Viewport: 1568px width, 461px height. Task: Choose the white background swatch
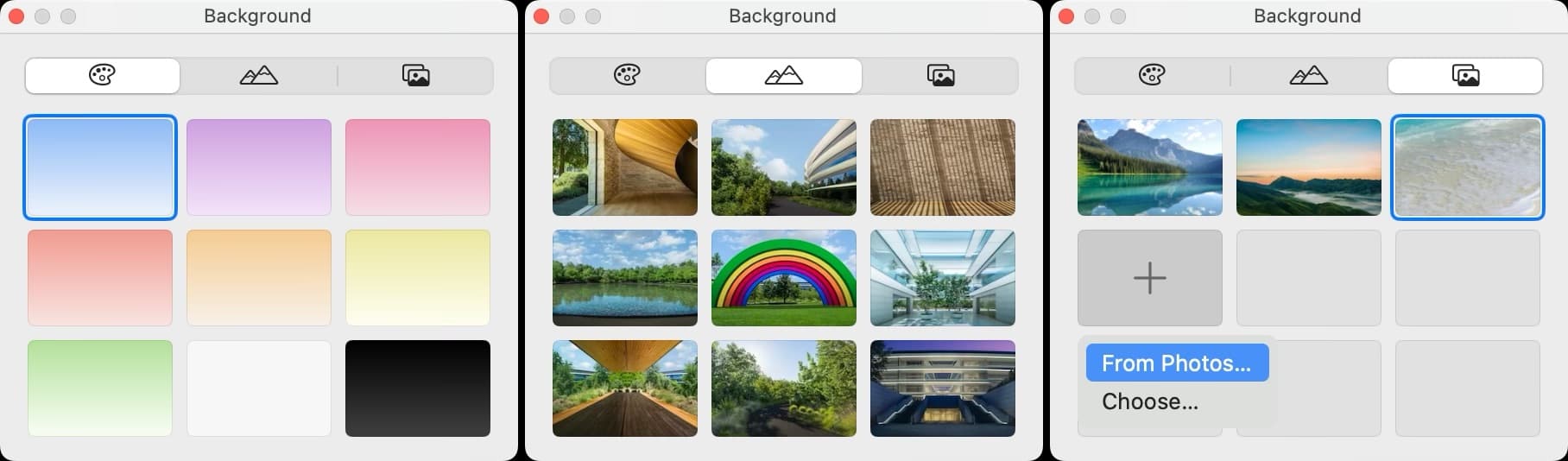click(259, 388)
